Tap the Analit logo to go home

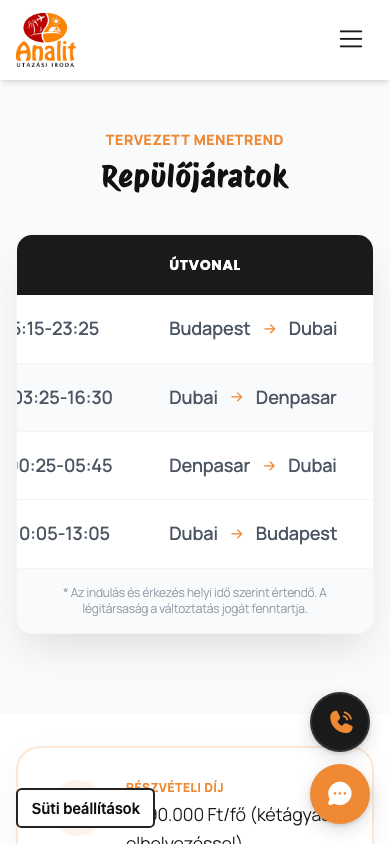coord(46,40)
